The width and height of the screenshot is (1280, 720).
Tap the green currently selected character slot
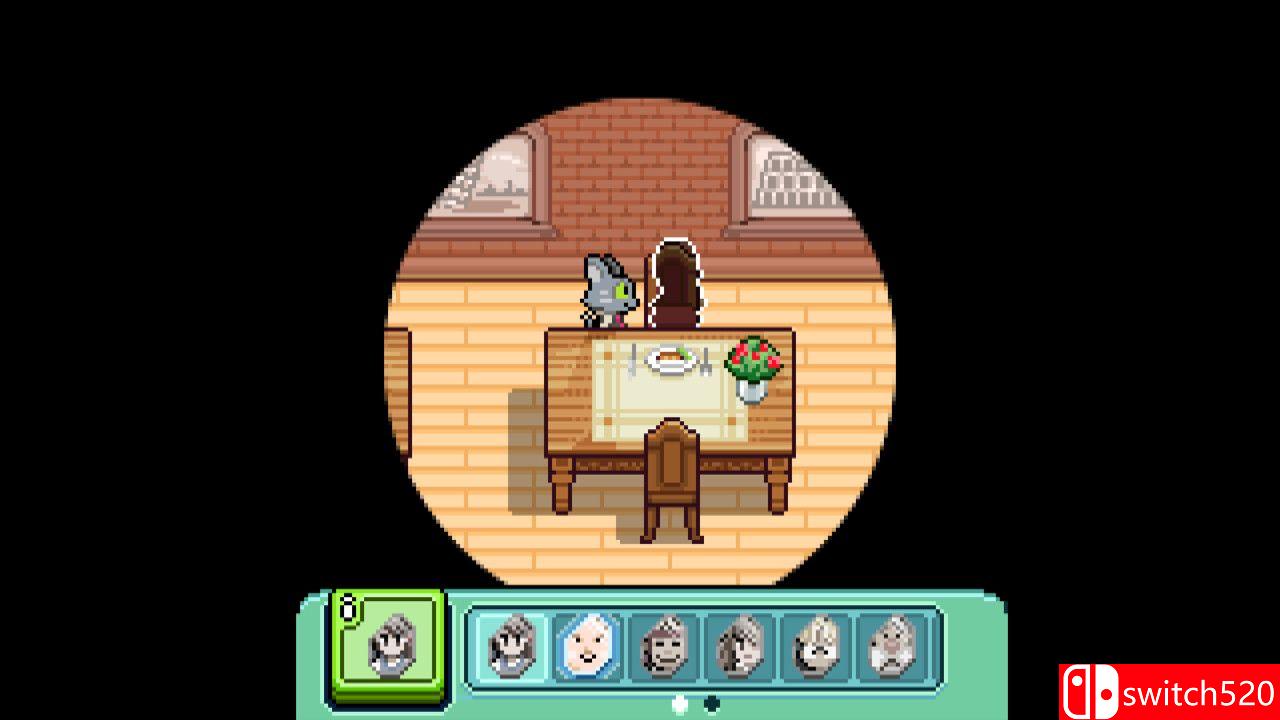click(x=389, y=644)
